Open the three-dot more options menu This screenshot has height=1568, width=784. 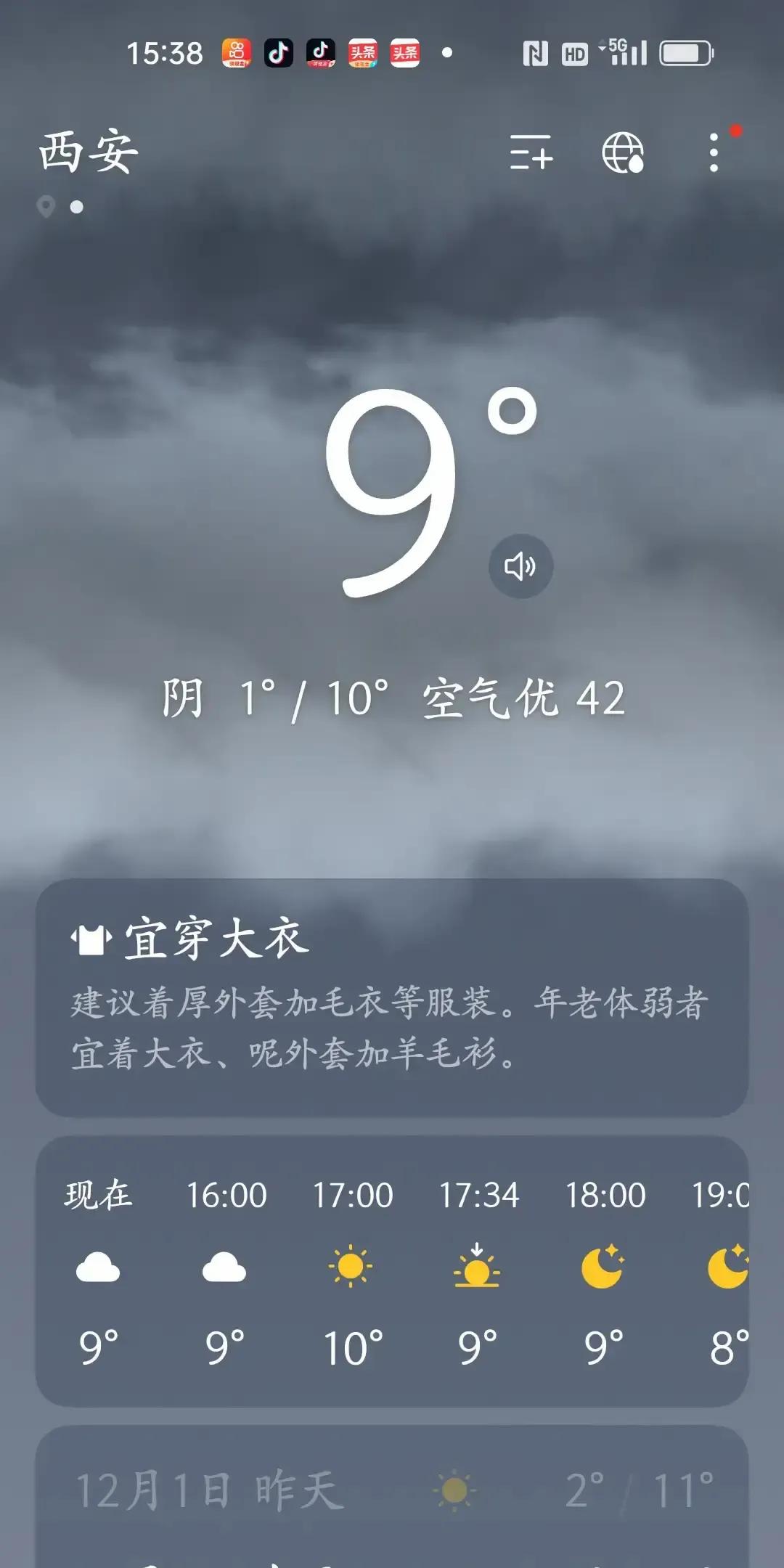(714, 155)
